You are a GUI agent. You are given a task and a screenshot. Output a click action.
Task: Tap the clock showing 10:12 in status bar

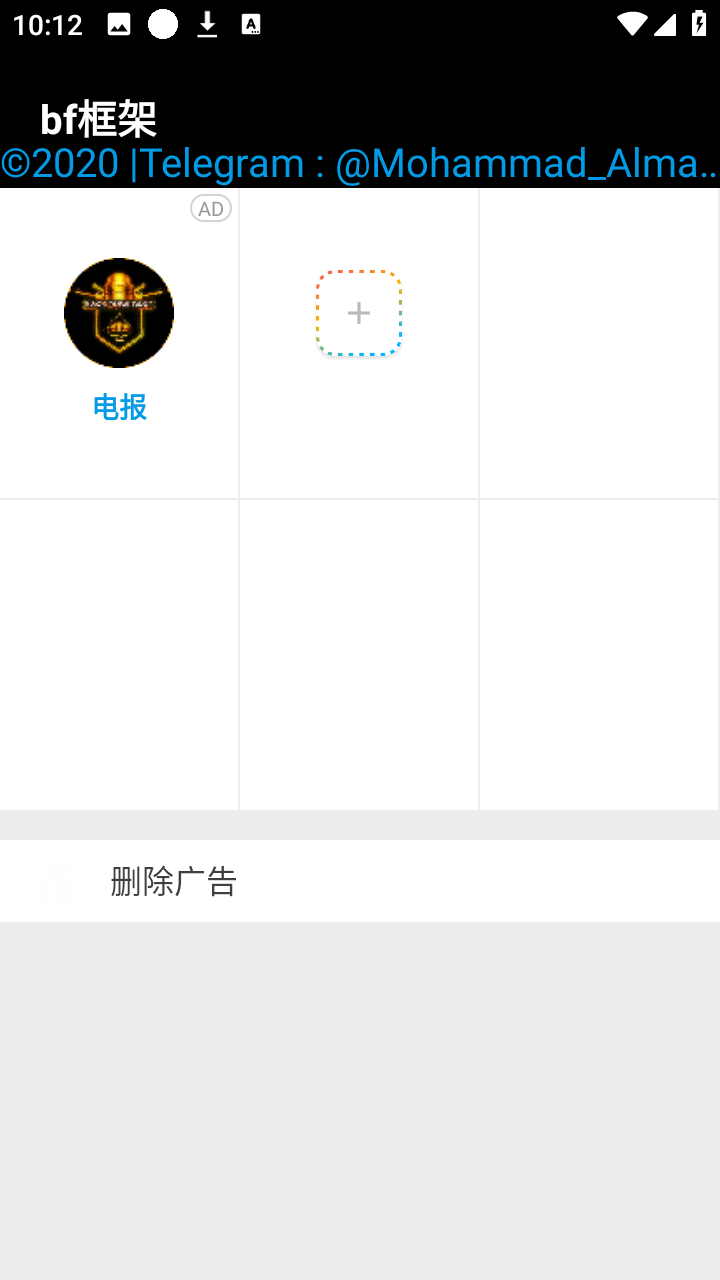coord(47,25)
